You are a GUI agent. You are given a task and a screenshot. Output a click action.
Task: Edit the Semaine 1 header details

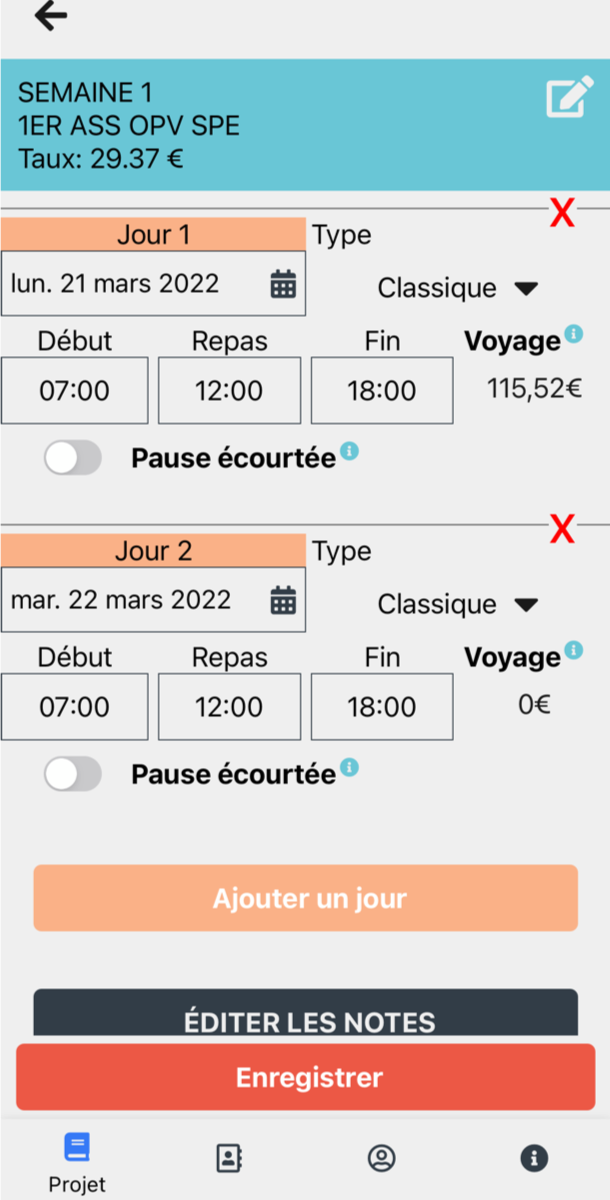tap(569, 99)
